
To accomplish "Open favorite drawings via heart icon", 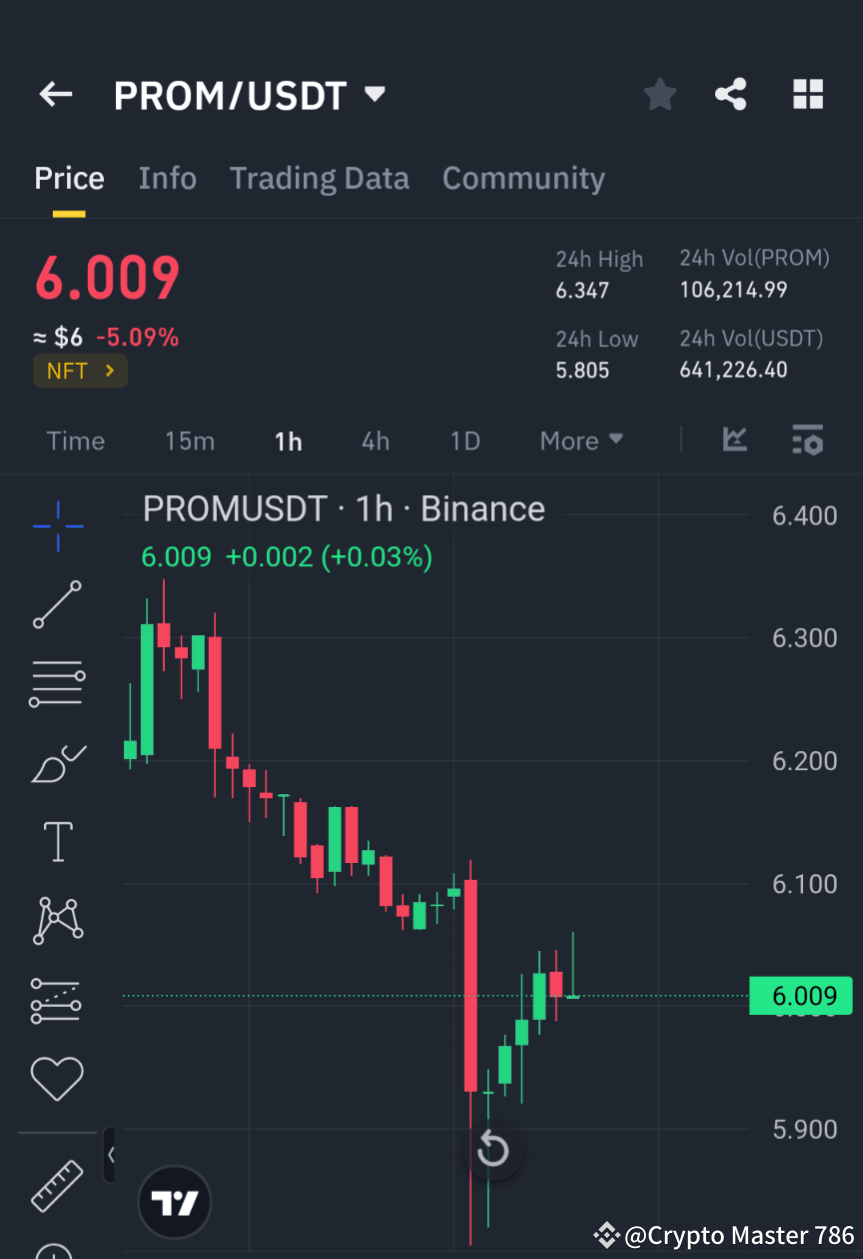I will [57, 1078].
